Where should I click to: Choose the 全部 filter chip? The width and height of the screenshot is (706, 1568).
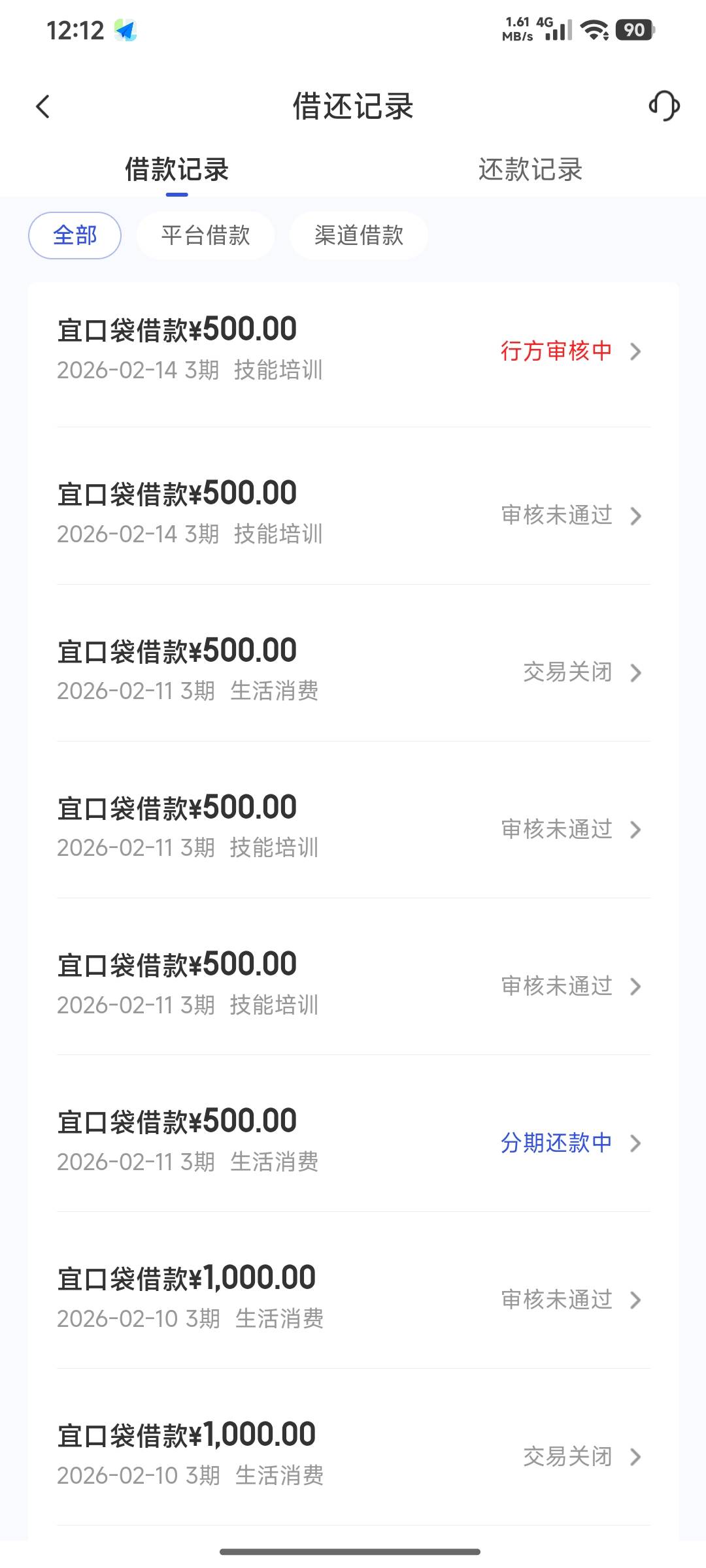point(75,235)
